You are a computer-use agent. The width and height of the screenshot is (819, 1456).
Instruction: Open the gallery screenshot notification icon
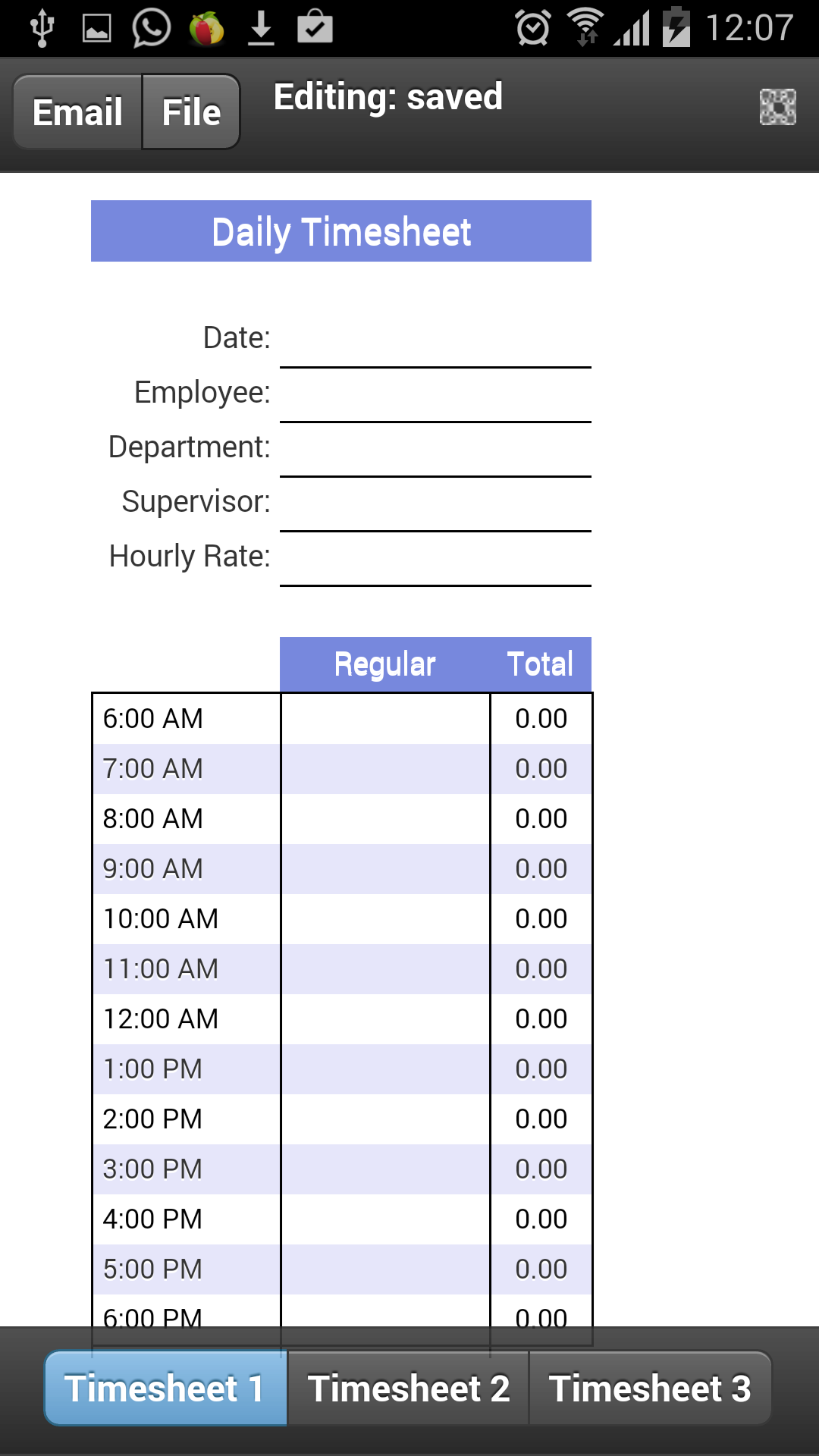click(96, 27)
